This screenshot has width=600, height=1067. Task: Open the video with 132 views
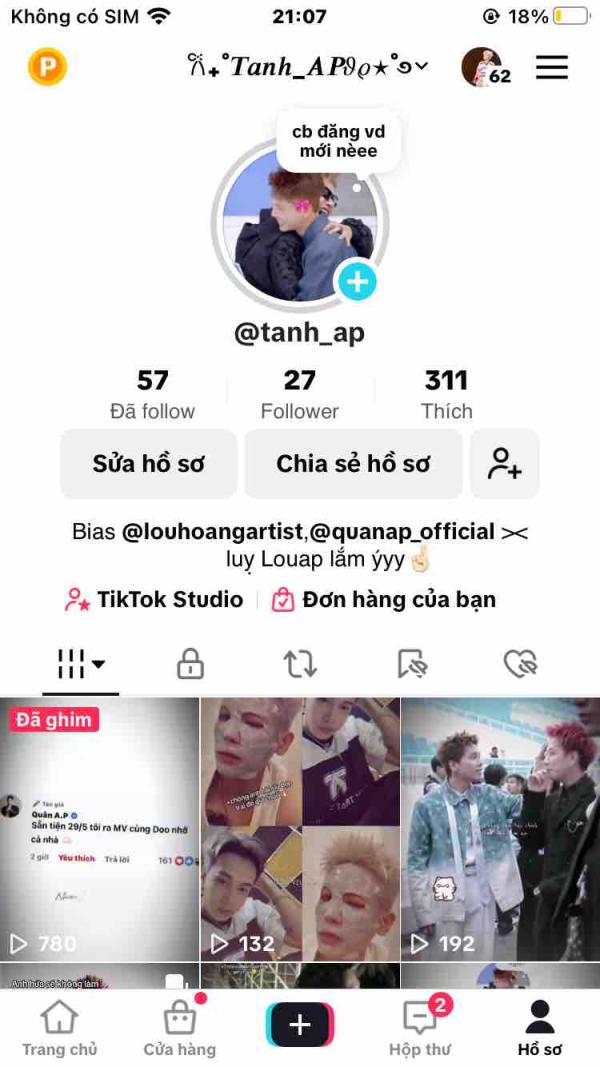(x=300, y=830)
